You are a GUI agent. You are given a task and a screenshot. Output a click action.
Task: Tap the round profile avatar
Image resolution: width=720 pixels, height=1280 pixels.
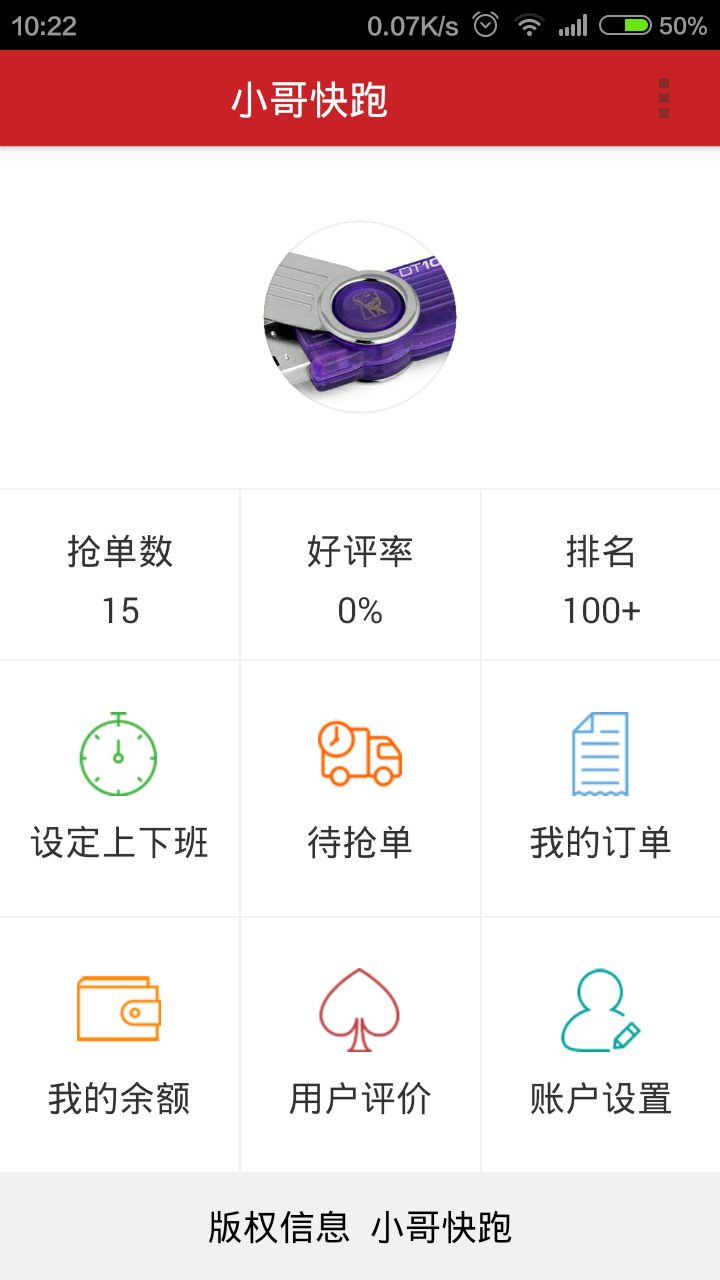point(360,317)
